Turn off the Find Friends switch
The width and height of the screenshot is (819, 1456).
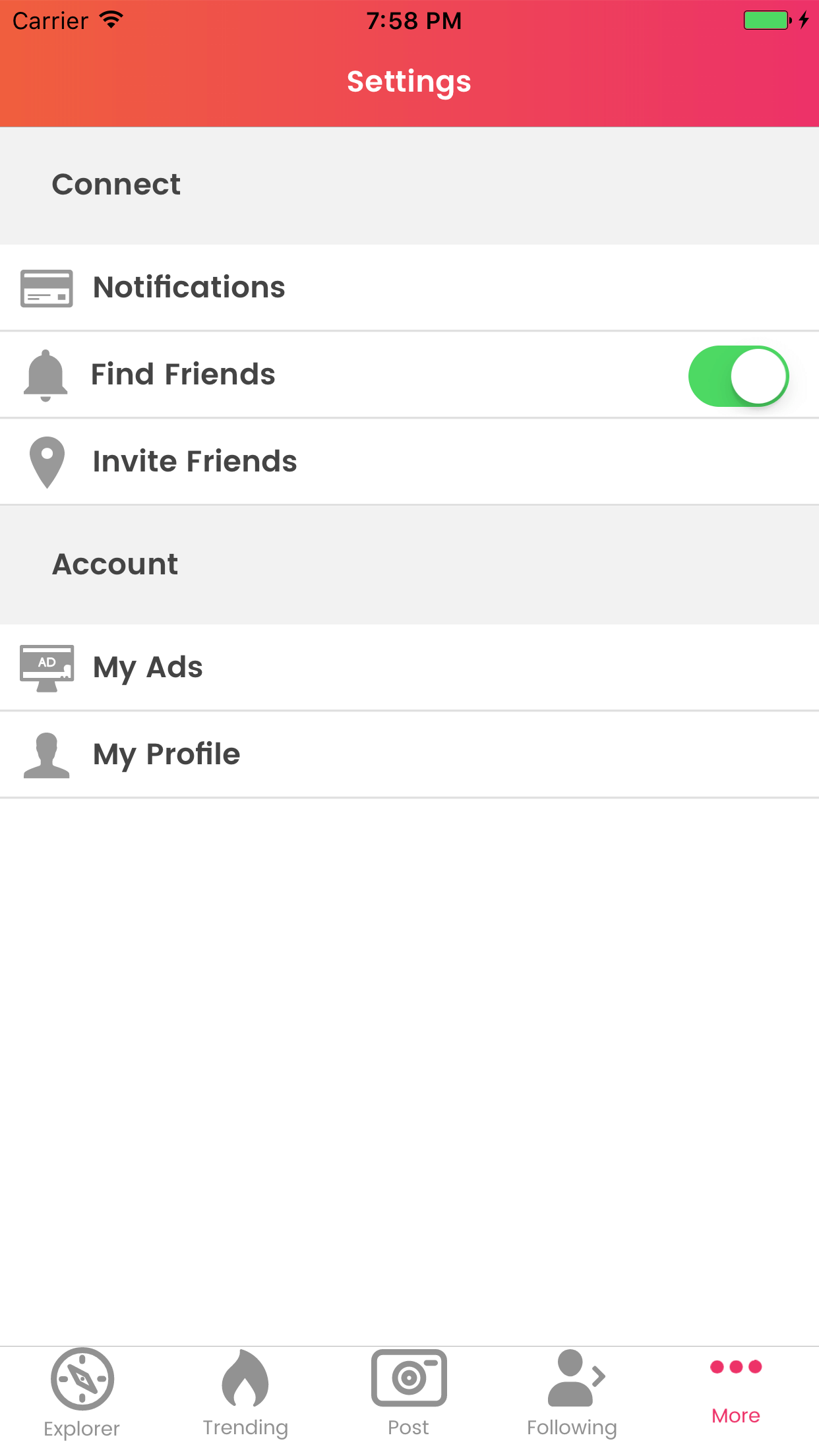(739, 376)
